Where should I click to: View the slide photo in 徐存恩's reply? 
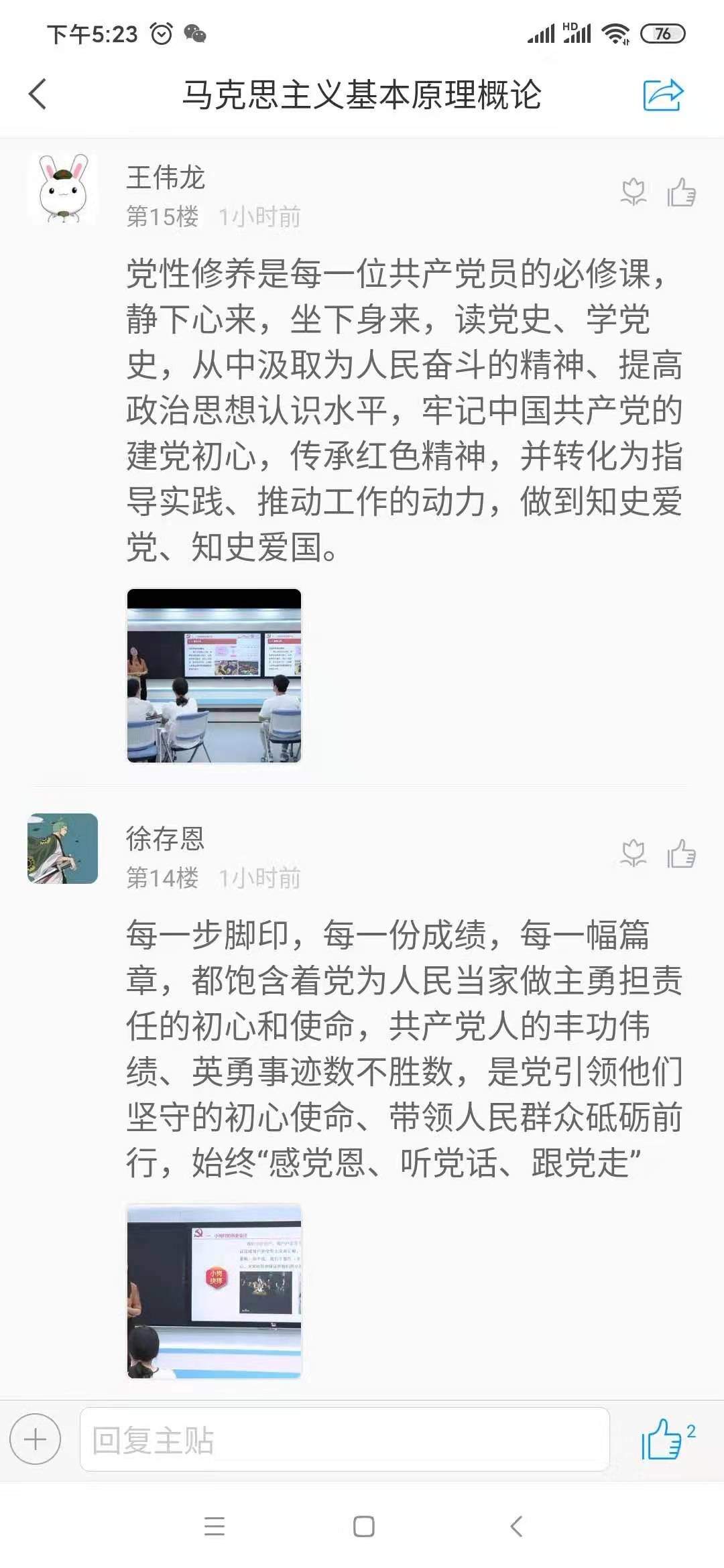click(215, 1291)
